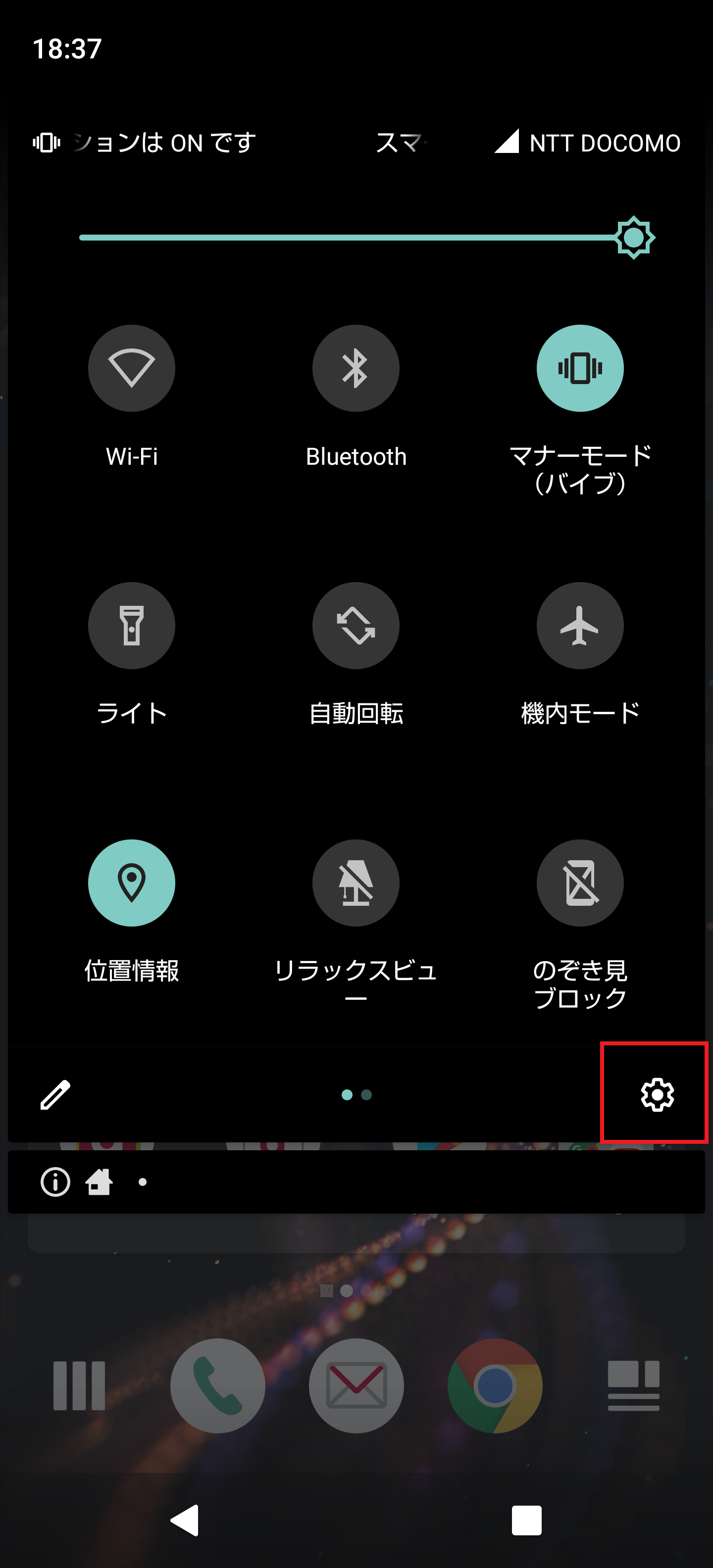This screenshot has width=713, height=1568.
Task: Open the Mail app
Action: click(x=356, y=1386)
